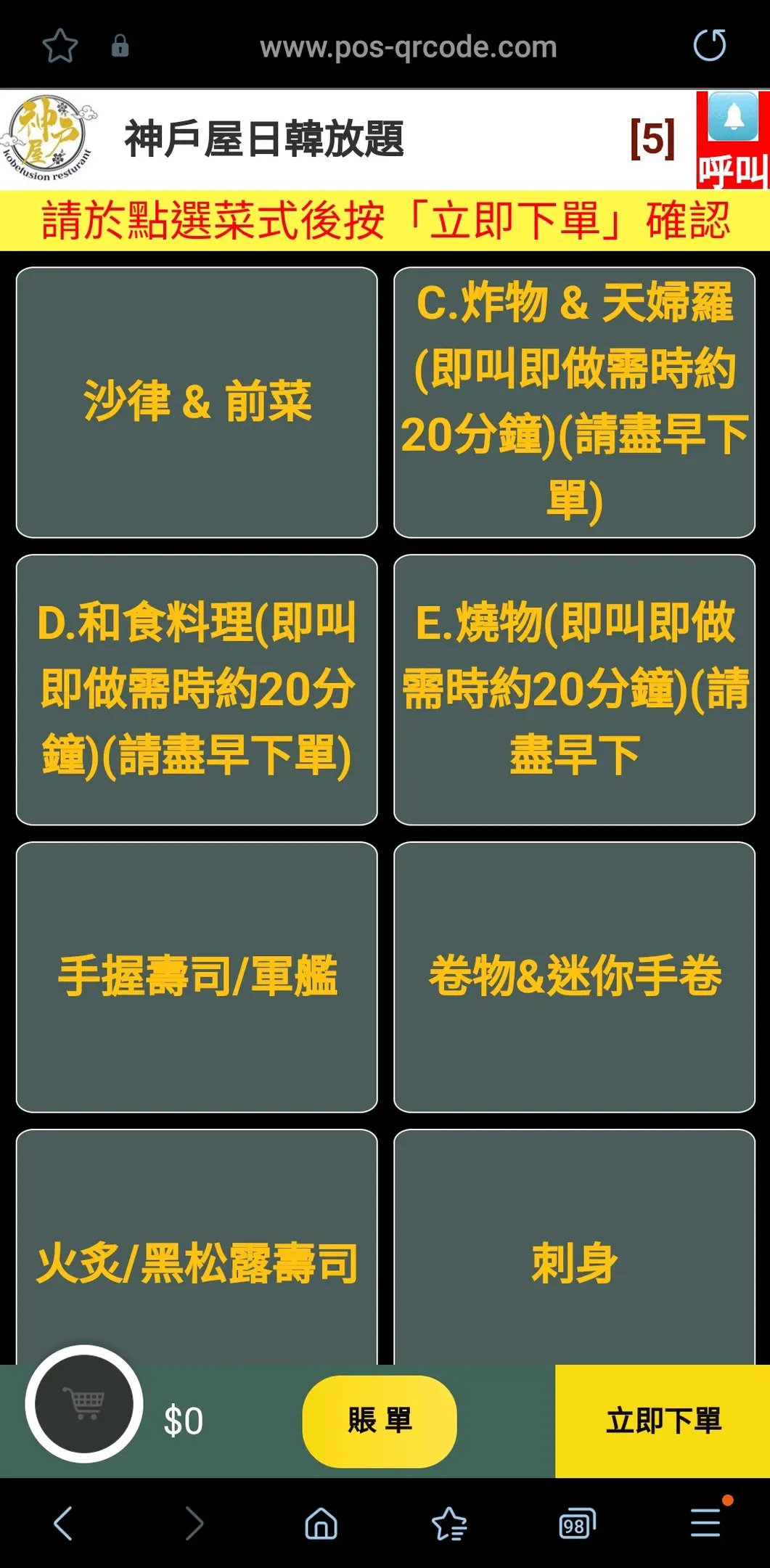Choose the 火炙/黑松露壽司 category
This screenshot has height=1568, width=770.
click(197, 1247)
